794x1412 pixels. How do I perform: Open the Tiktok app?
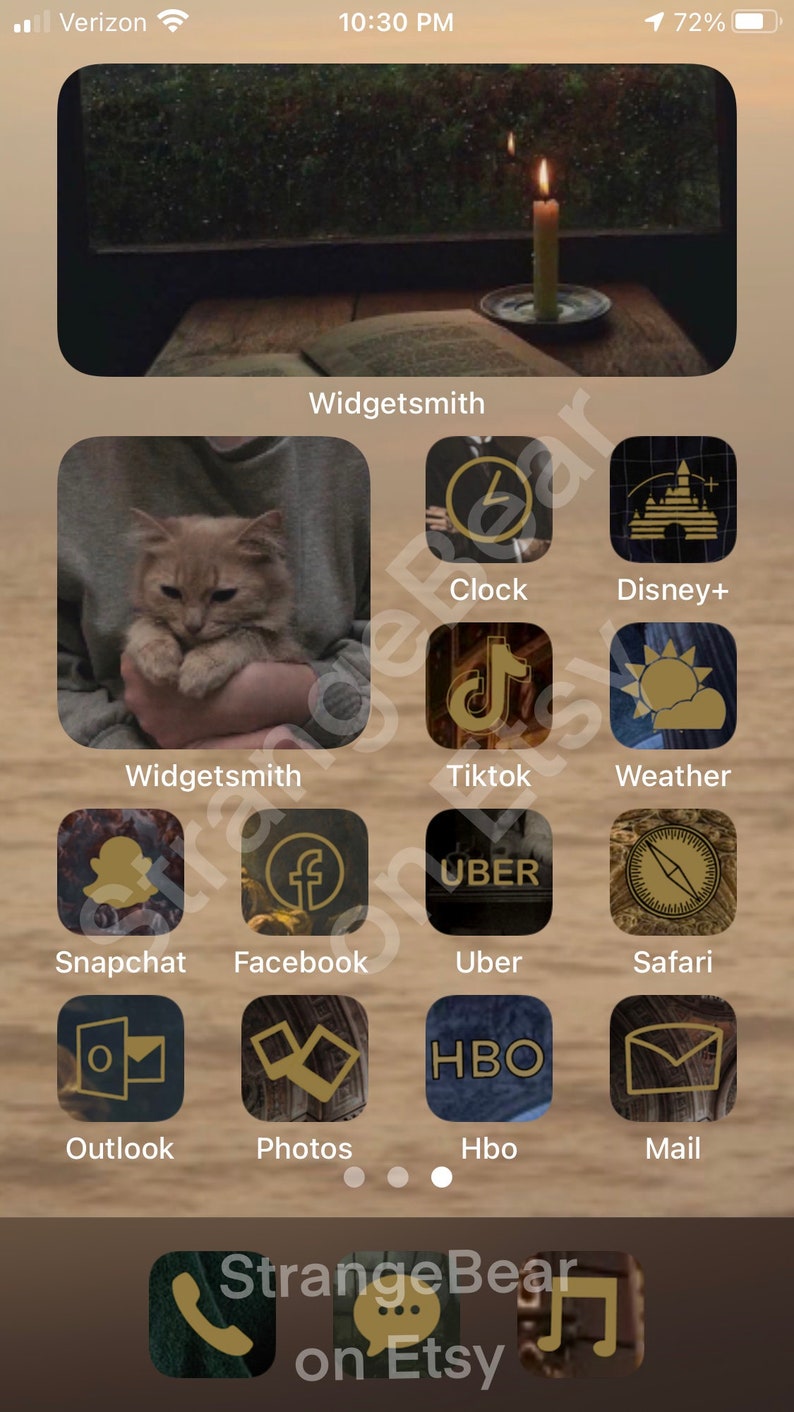click(x=489, y=686)
